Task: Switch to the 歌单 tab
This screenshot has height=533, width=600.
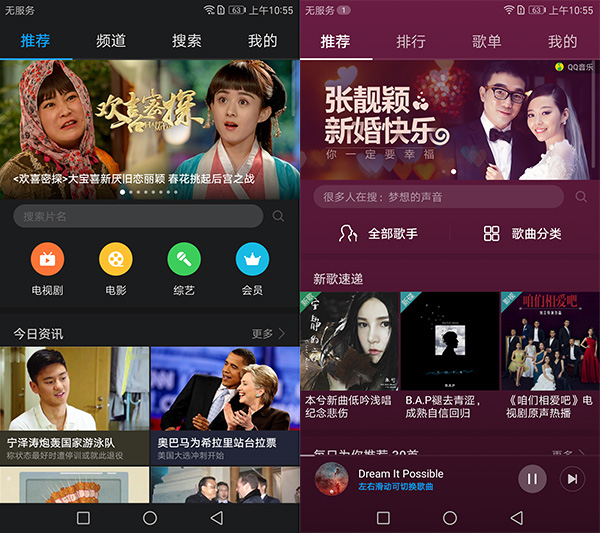Action: pyautogui.click(x=487, y=42)
